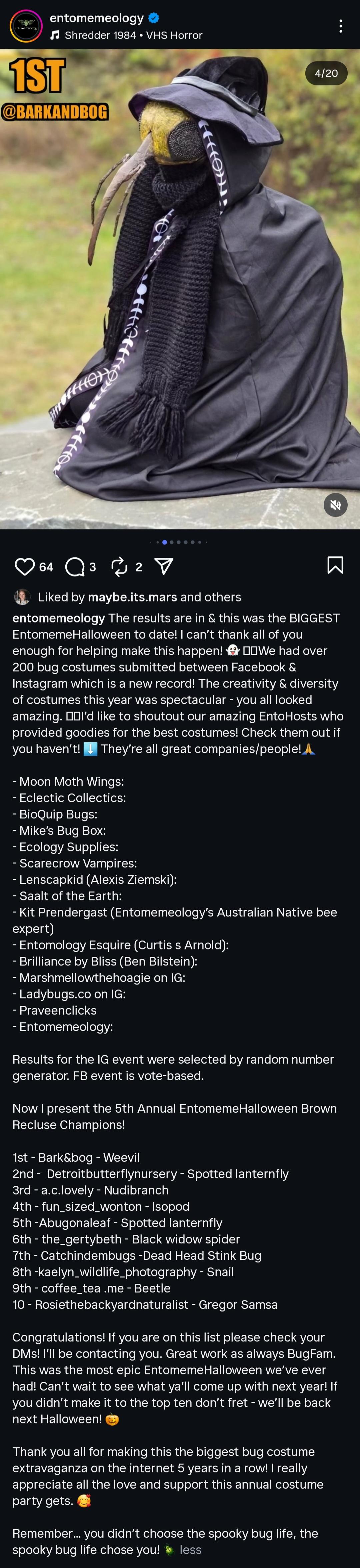Open the entomemeology username in header
Screen dimensions: 360x1568
(97, 18)
